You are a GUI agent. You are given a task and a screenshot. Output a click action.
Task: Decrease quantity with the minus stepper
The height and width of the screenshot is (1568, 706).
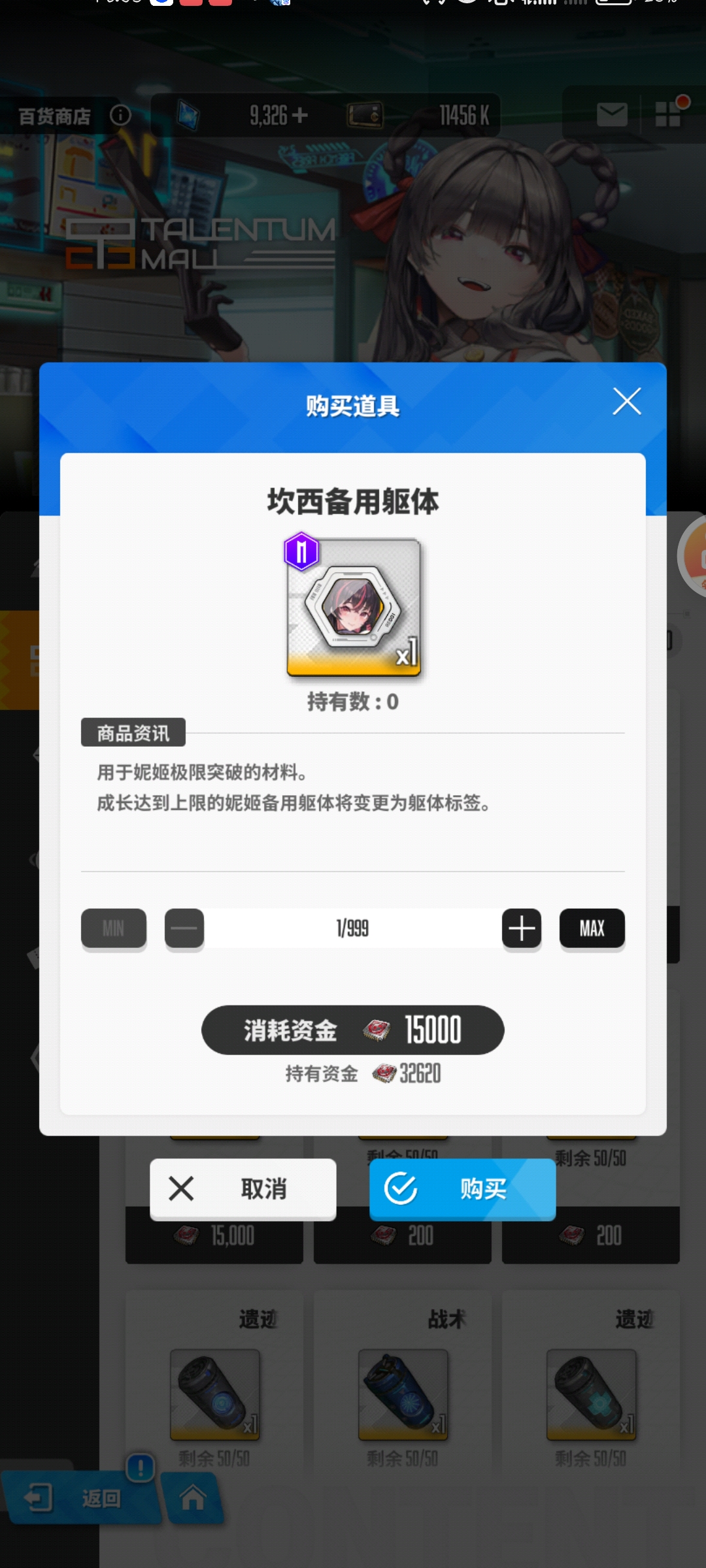pos(184,929)
